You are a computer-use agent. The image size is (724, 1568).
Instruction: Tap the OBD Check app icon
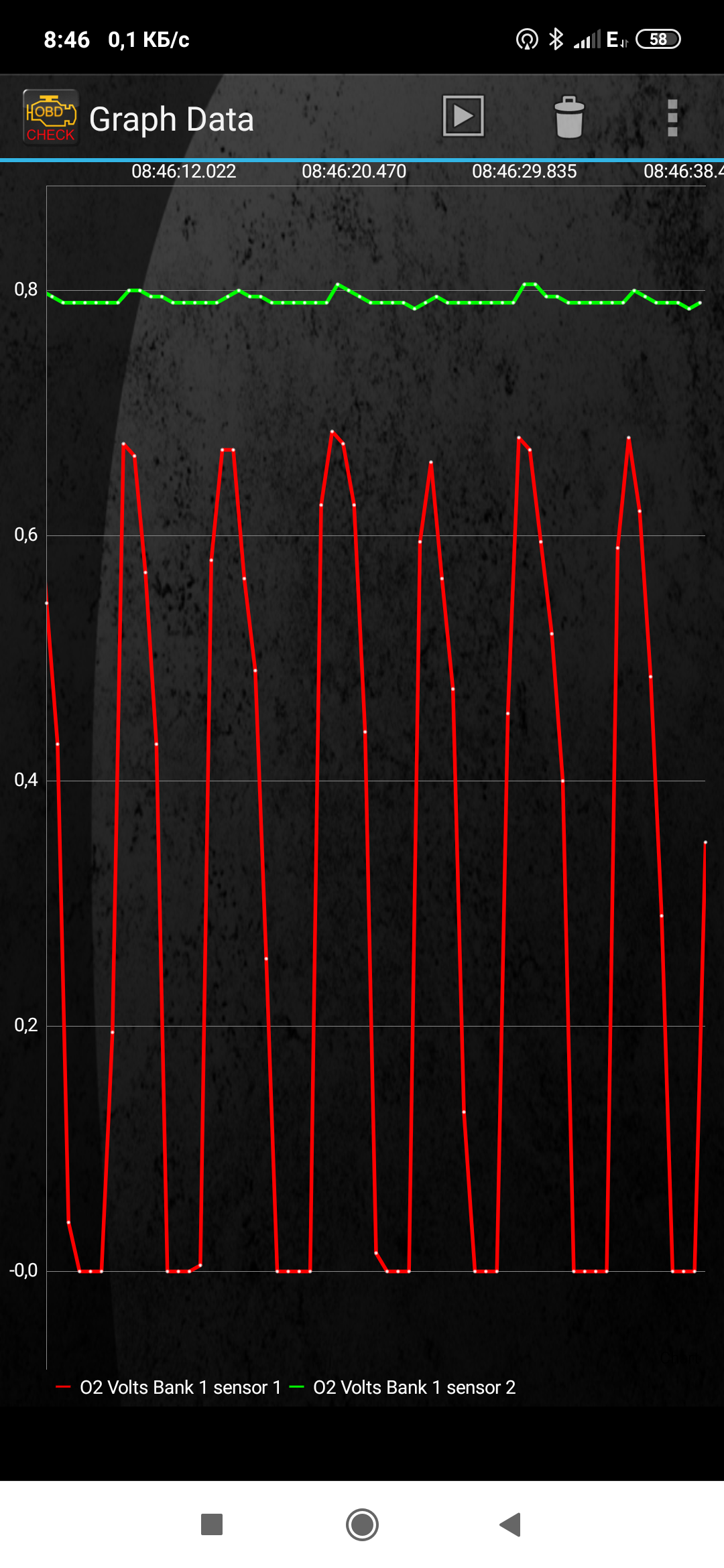51,118
